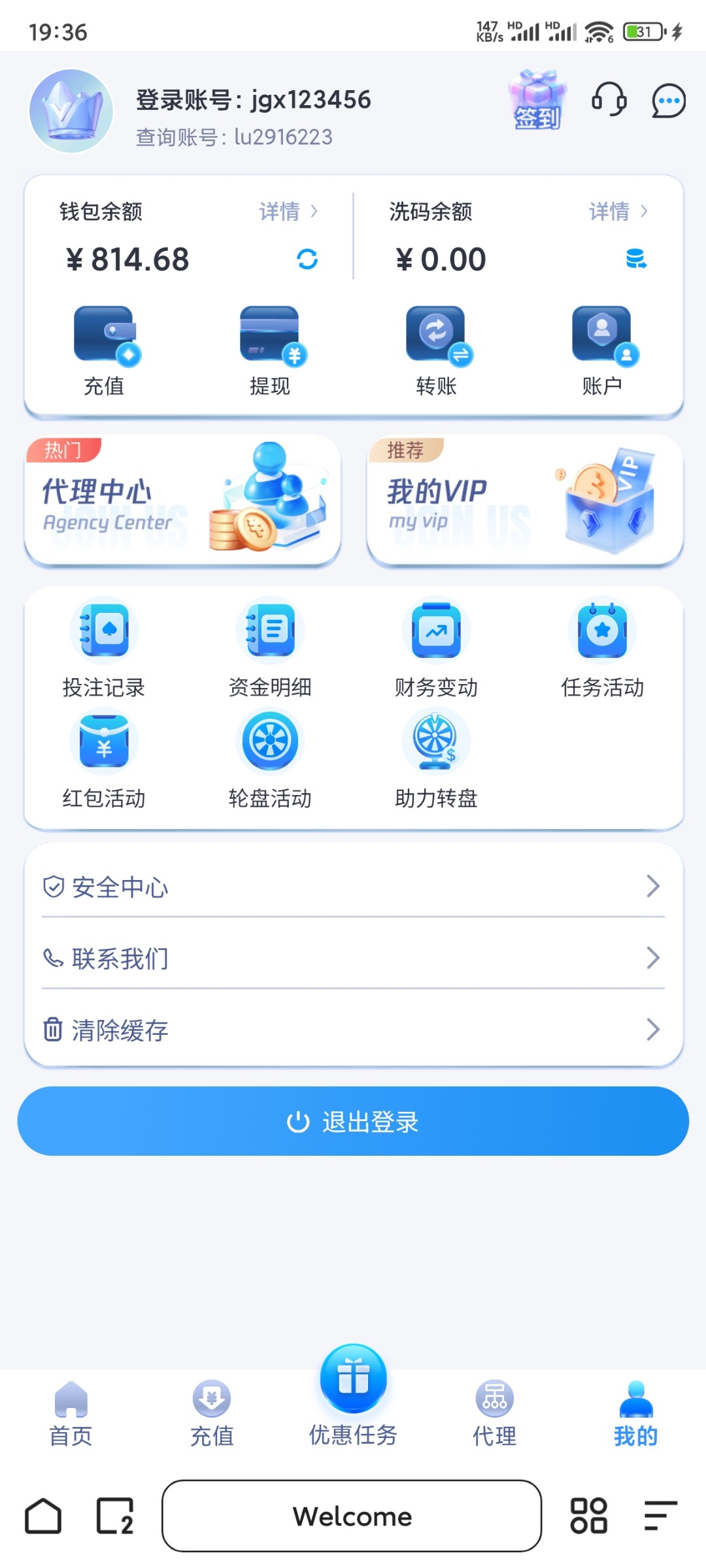Refresh the wallet balance
Screen dimensions: 706x1568
[x=307, y=259]
